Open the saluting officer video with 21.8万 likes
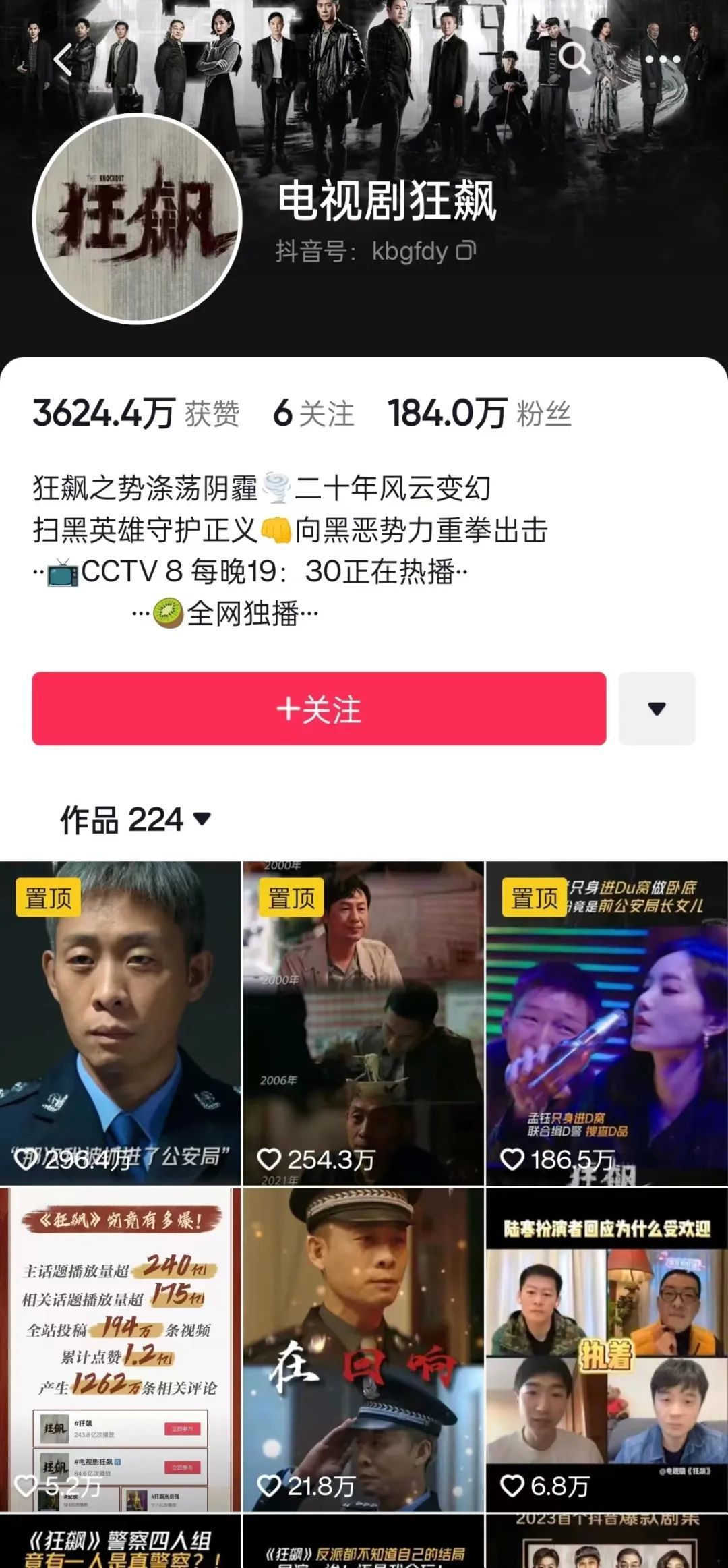The width and height of the screenshot is (728, 1568). point(363,1349)
